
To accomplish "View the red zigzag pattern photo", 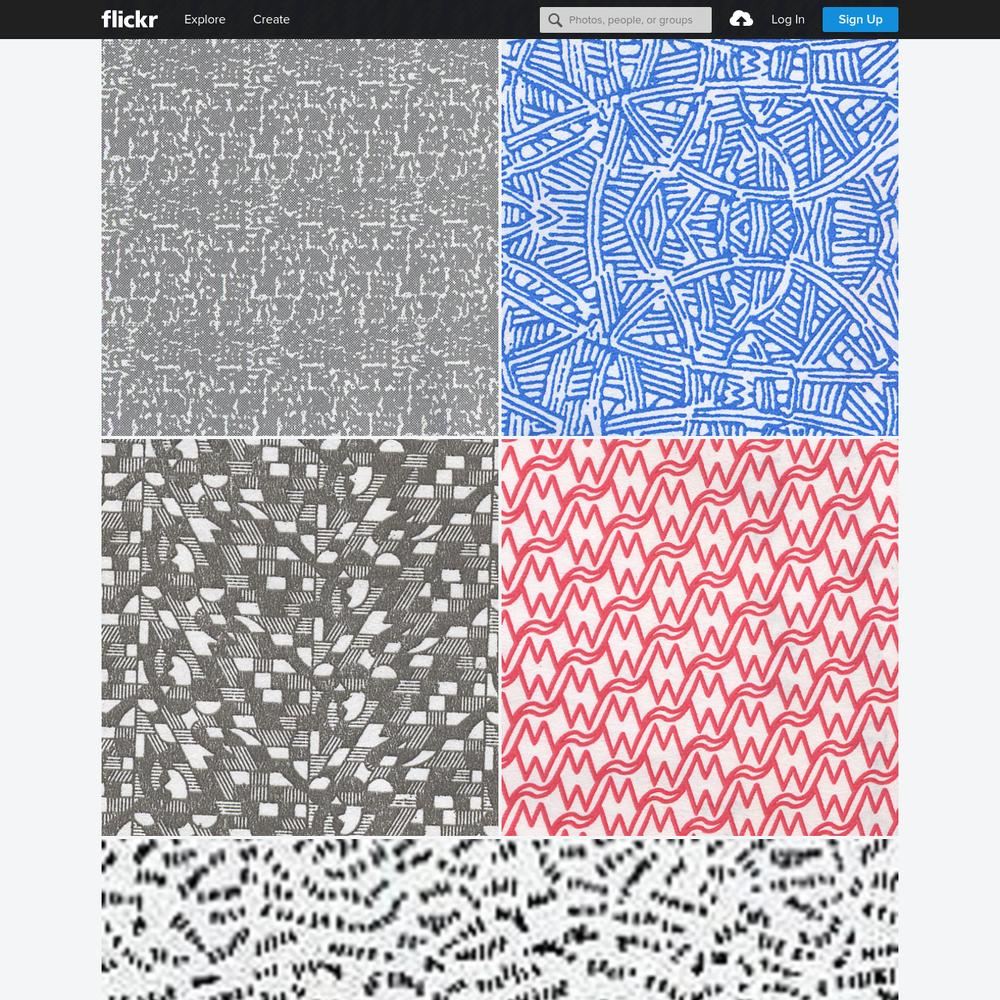I will 699,637.
